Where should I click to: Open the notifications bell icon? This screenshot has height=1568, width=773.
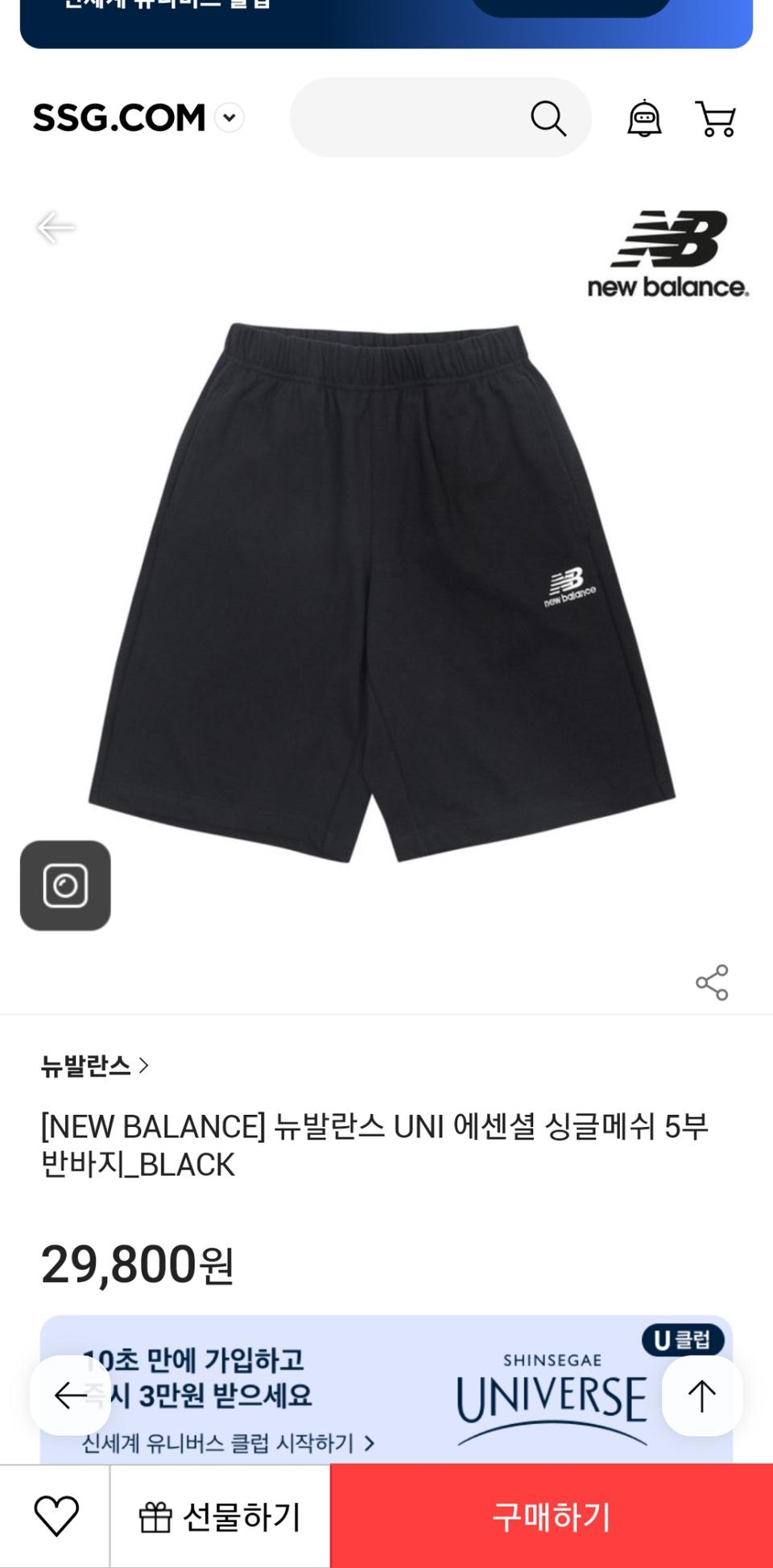click(x=640, y=118)
